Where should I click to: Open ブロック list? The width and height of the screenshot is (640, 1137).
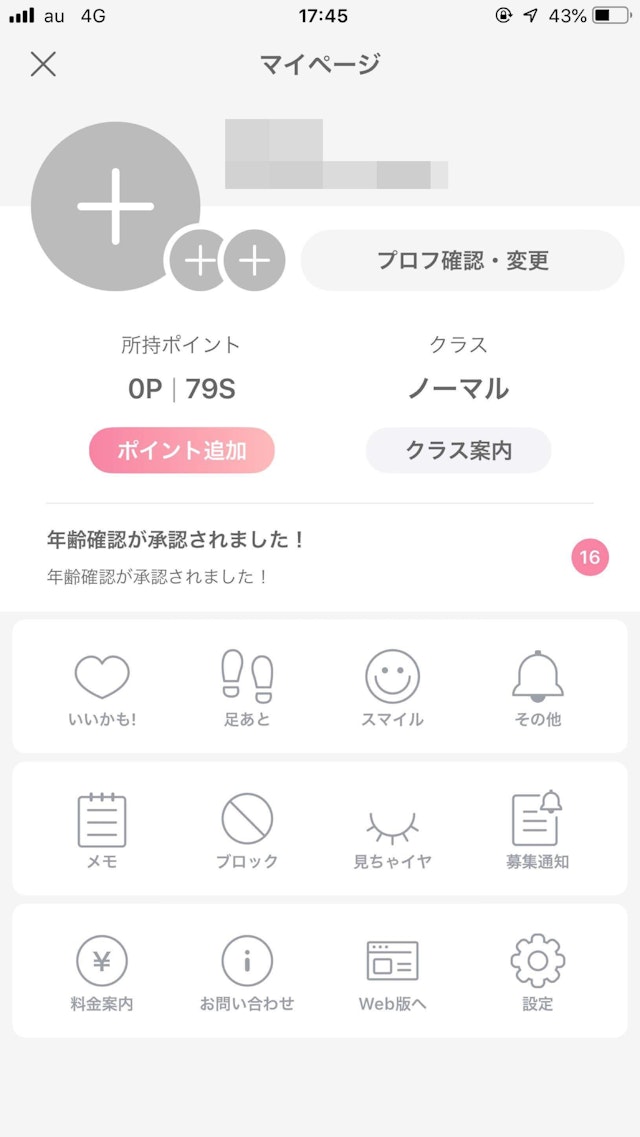[x=246, y=830]
